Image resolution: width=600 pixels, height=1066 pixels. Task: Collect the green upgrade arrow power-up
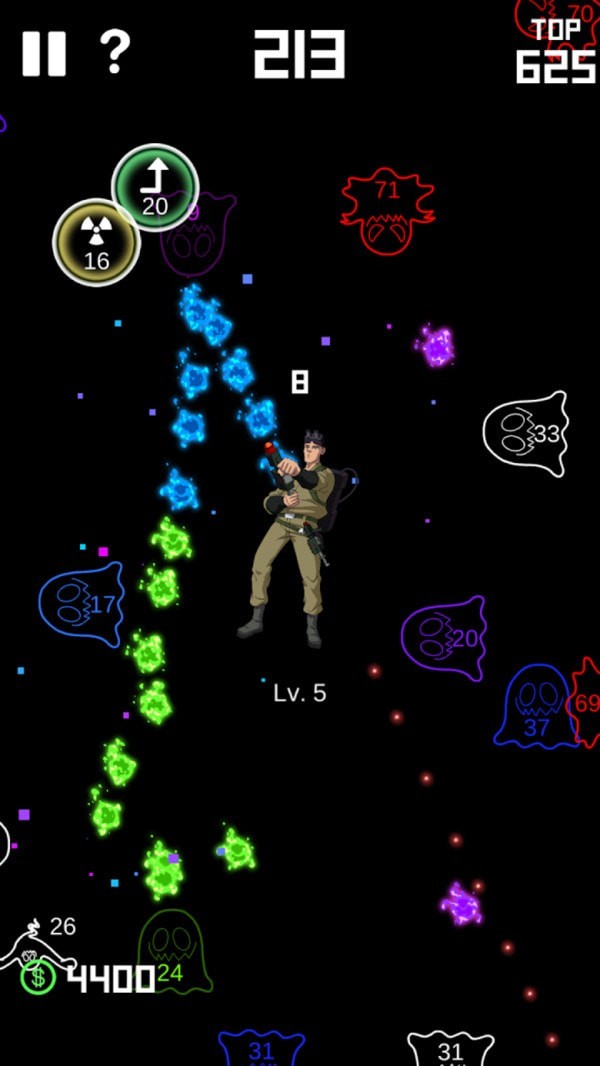(155, 188)
